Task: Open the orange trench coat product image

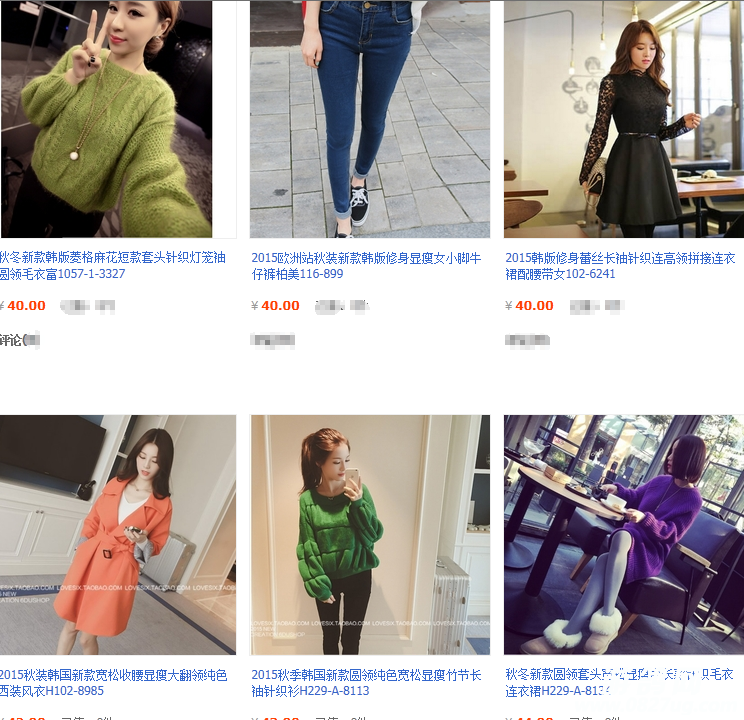Action: pyautogui.click(x=117, y=535)
